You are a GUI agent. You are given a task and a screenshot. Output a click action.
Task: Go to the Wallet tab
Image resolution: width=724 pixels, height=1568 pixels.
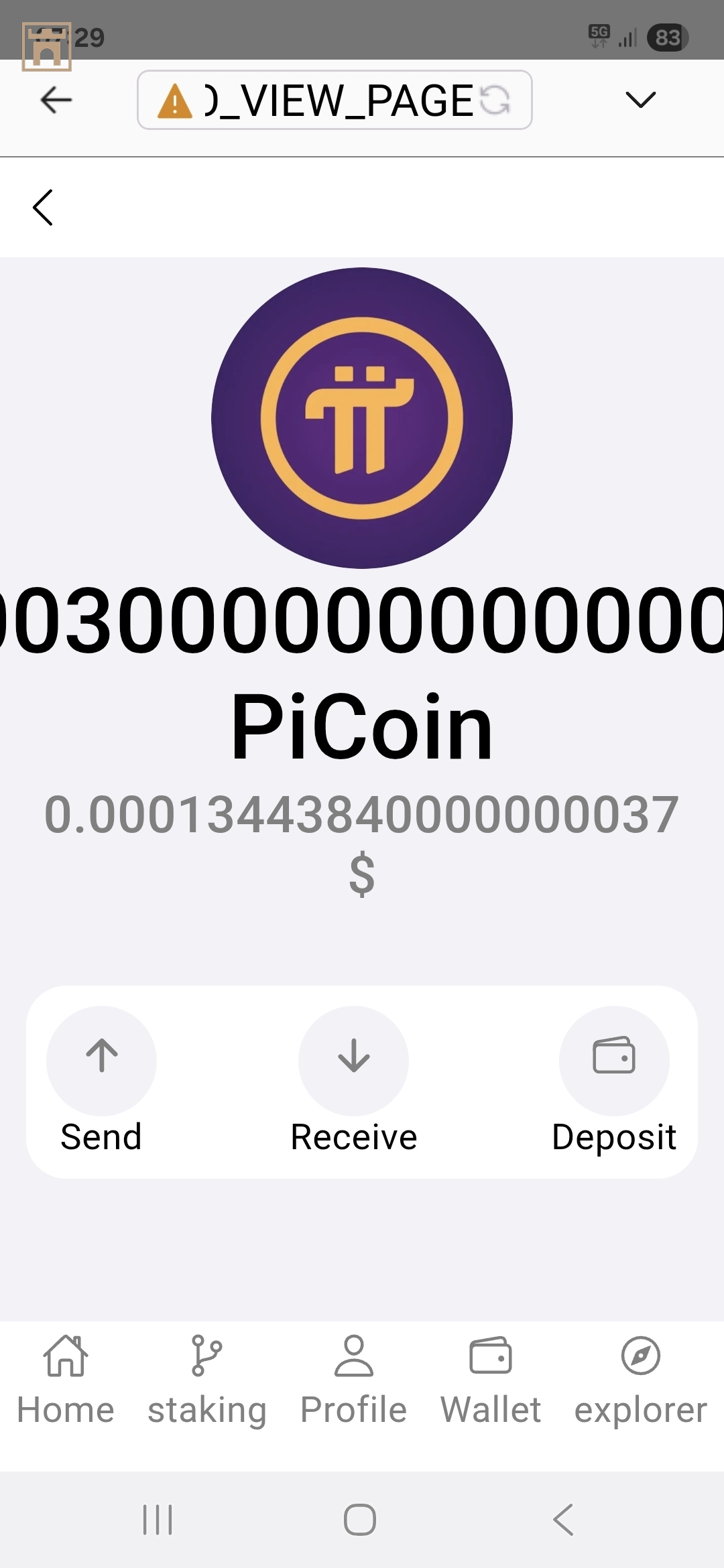click(x=491, y=1380)
